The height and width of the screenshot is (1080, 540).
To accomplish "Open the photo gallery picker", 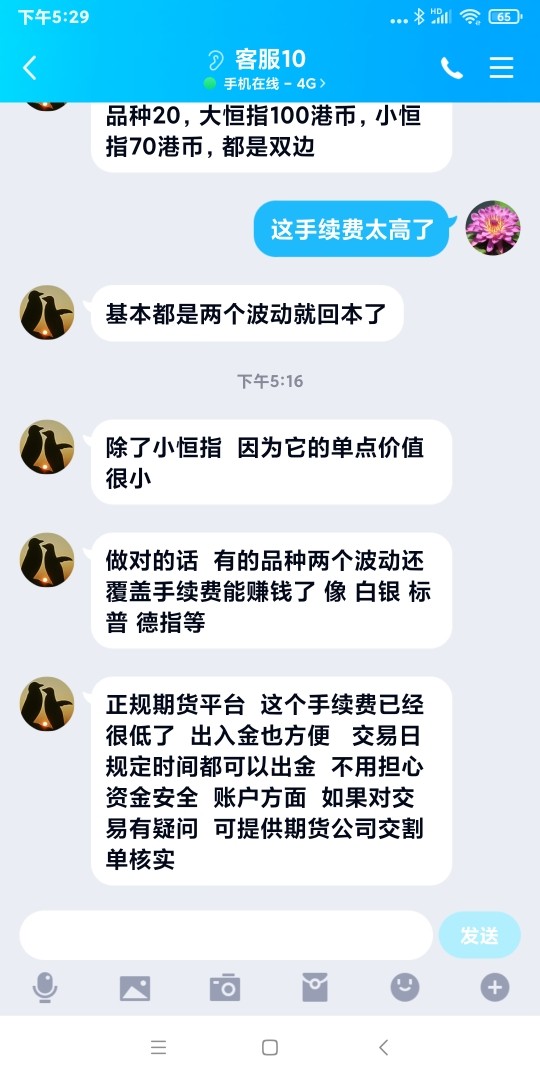I will point(135,988).
